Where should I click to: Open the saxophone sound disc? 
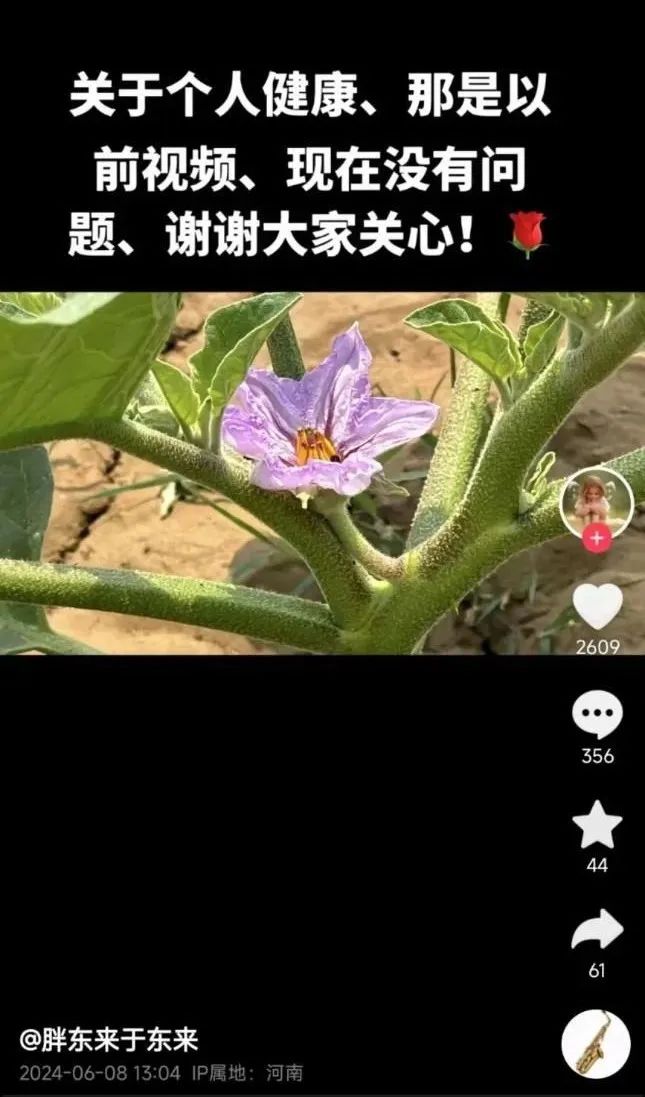click(596, 1044)
